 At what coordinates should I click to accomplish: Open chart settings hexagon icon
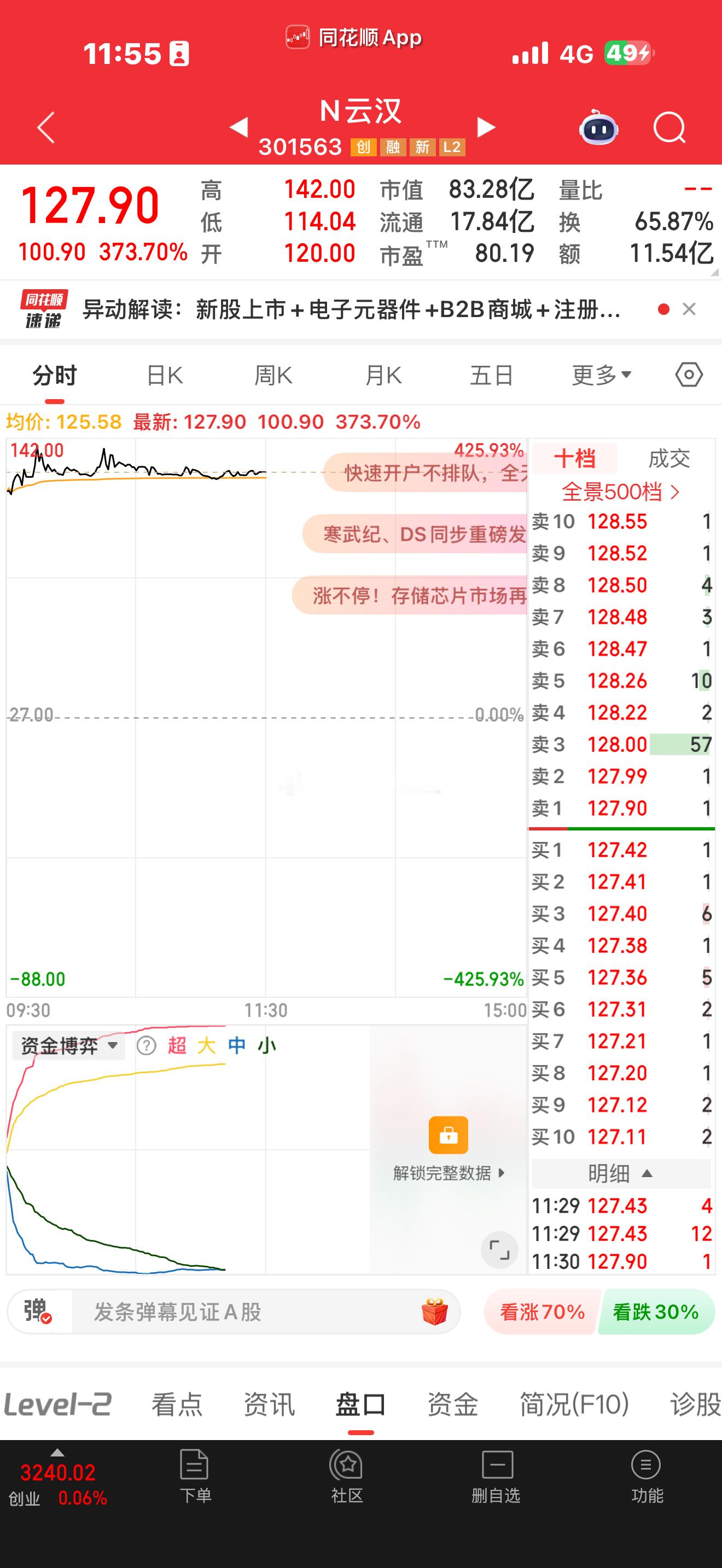pyautogui.click(x=689, y=375)
